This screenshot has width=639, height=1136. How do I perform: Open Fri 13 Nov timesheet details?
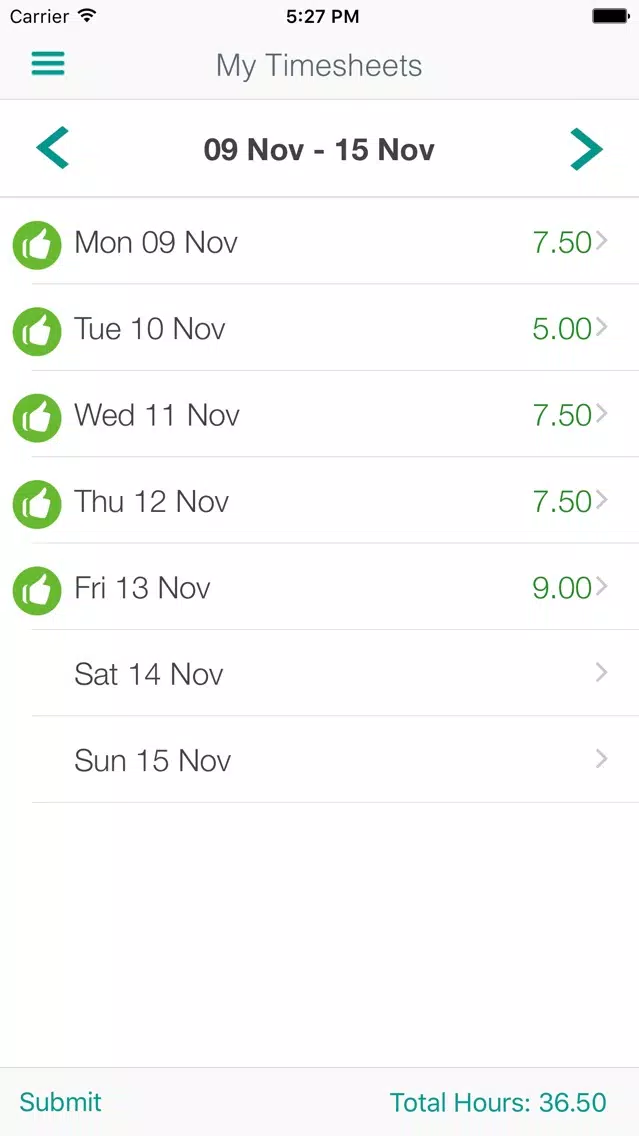pos(320,587)
